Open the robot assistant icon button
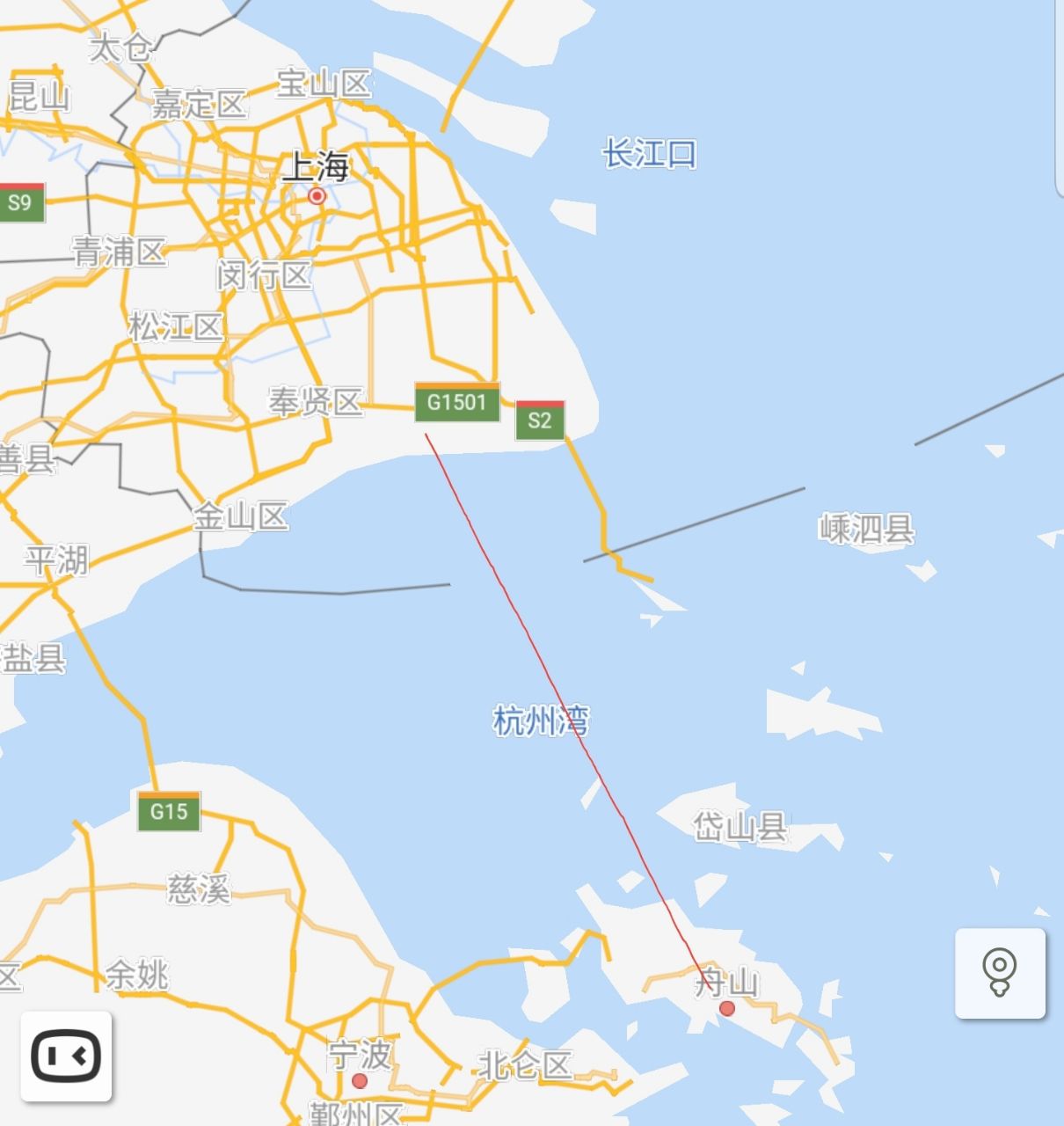This screenshot has width=1064, height=1126. (x=66, y=1056)
